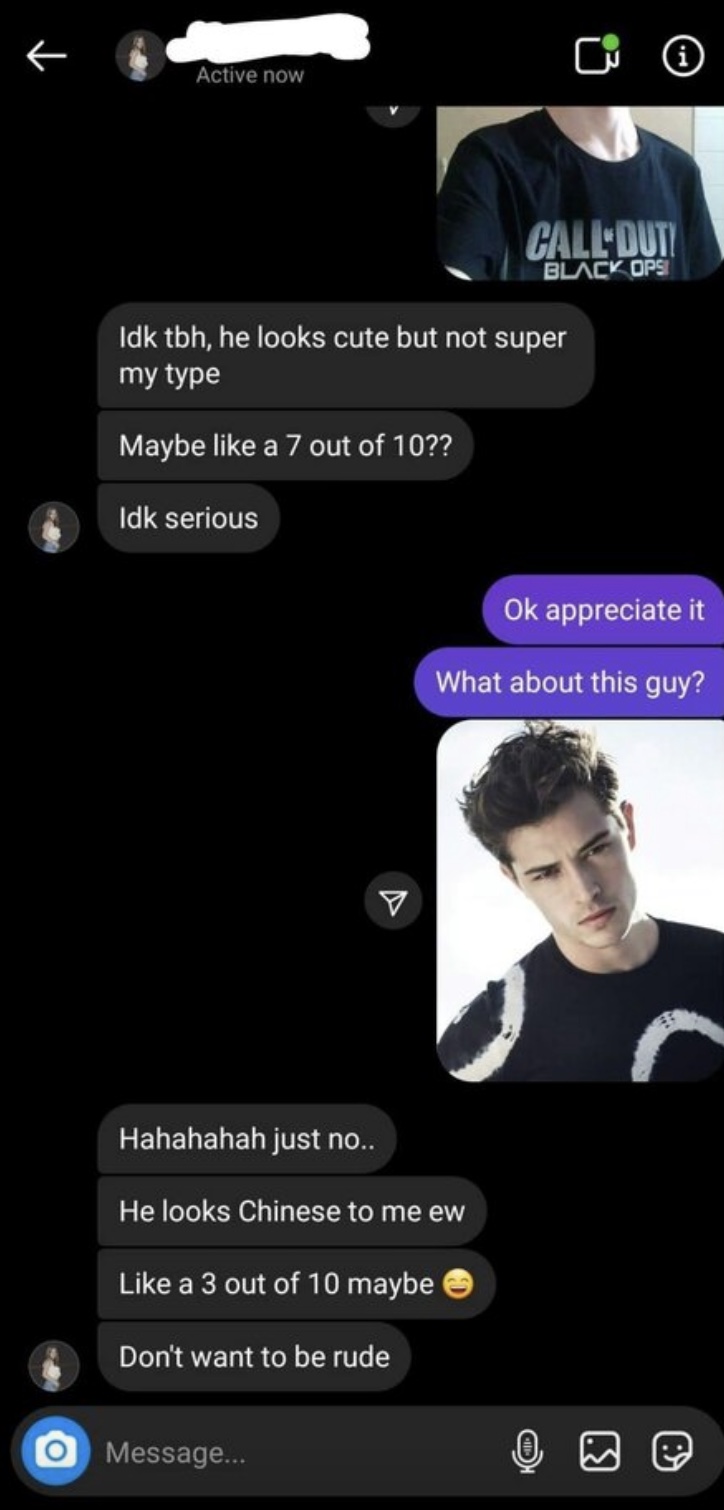Open the Call of Duty shirt photo
The height and width of the screenshot is (1510, 724).
coord(580,193)
